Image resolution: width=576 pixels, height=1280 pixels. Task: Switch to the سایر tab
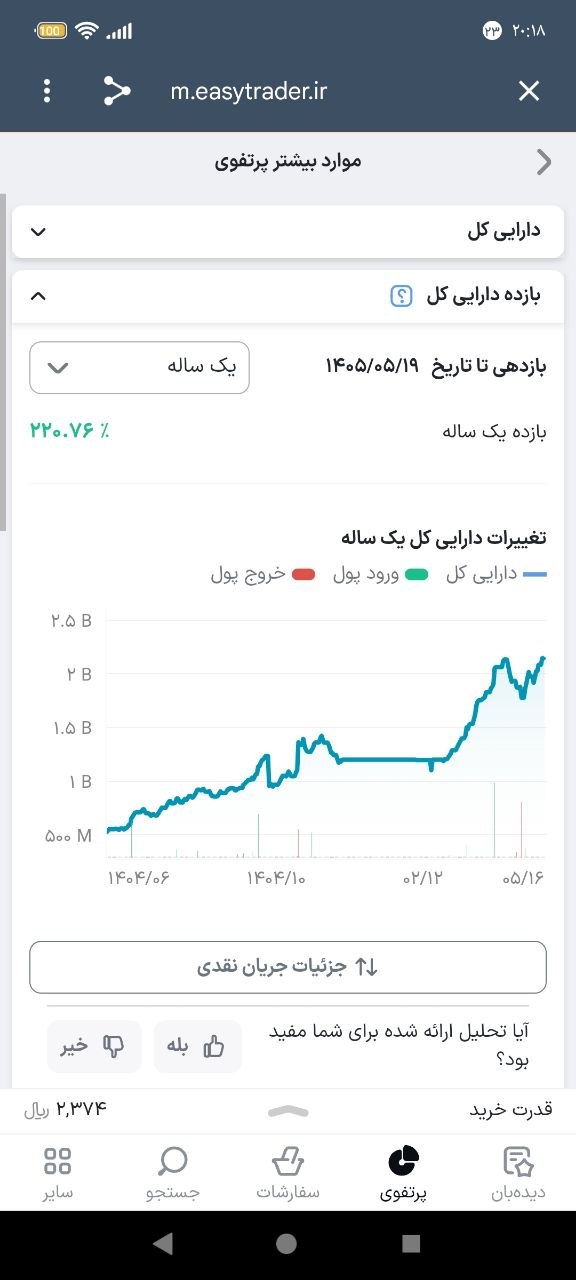coord(58,1174)
